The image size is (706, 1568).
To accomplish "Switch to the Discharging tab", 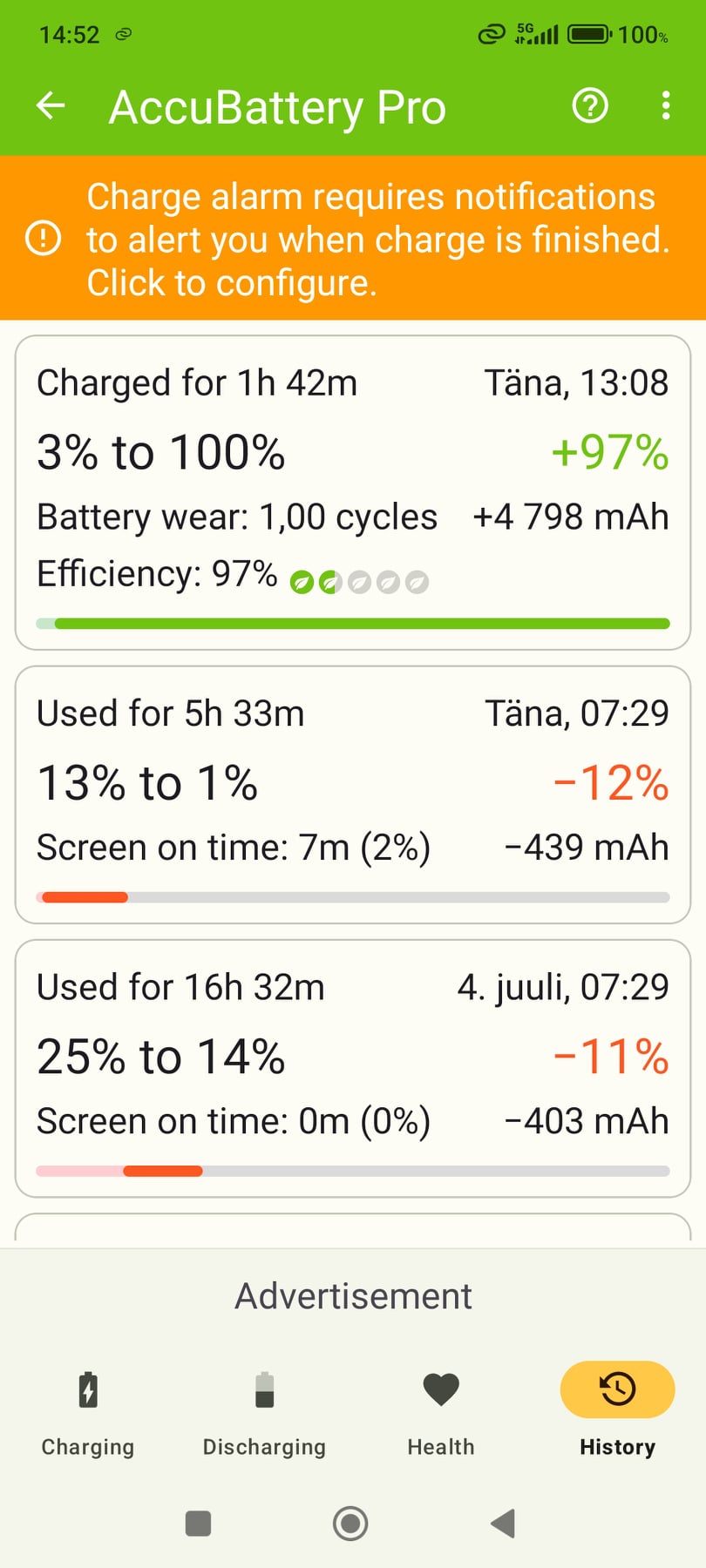I will pos(264,1411).
